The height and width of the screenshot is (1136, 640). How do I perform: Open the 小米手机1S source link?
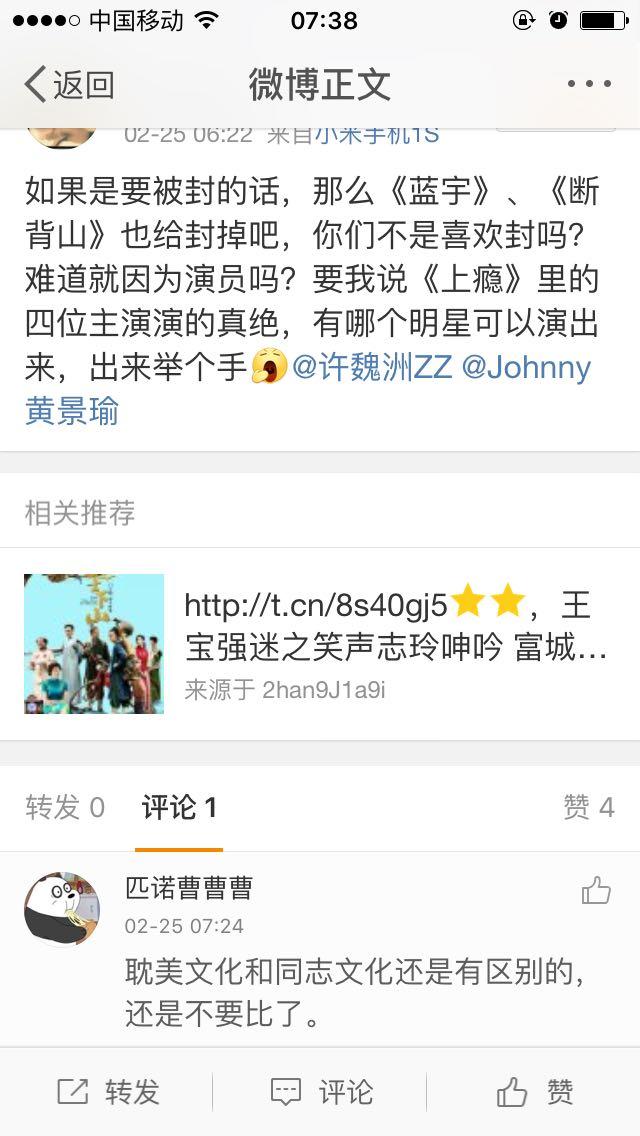(377, 135)
